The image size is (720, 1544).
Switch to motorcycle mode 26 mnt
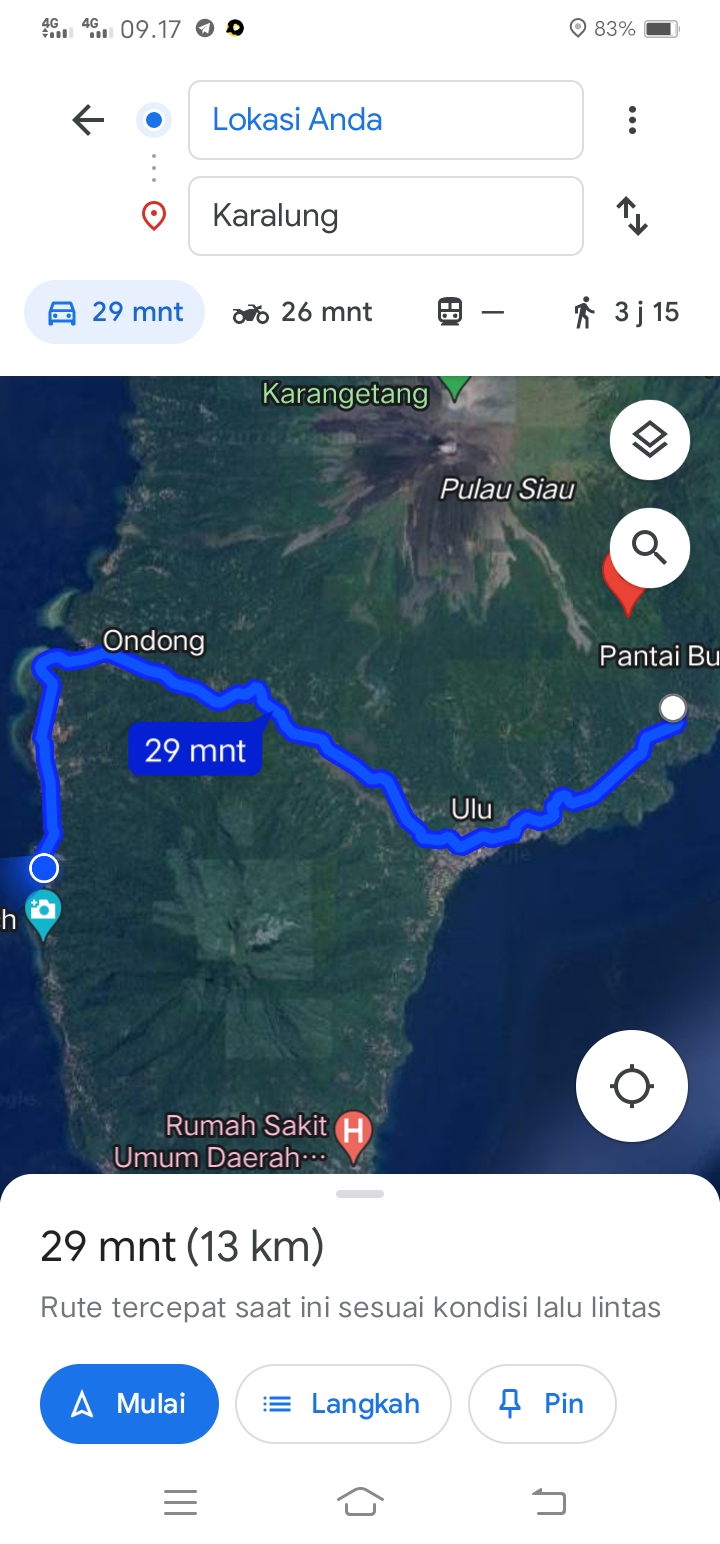tap(302, 312)
